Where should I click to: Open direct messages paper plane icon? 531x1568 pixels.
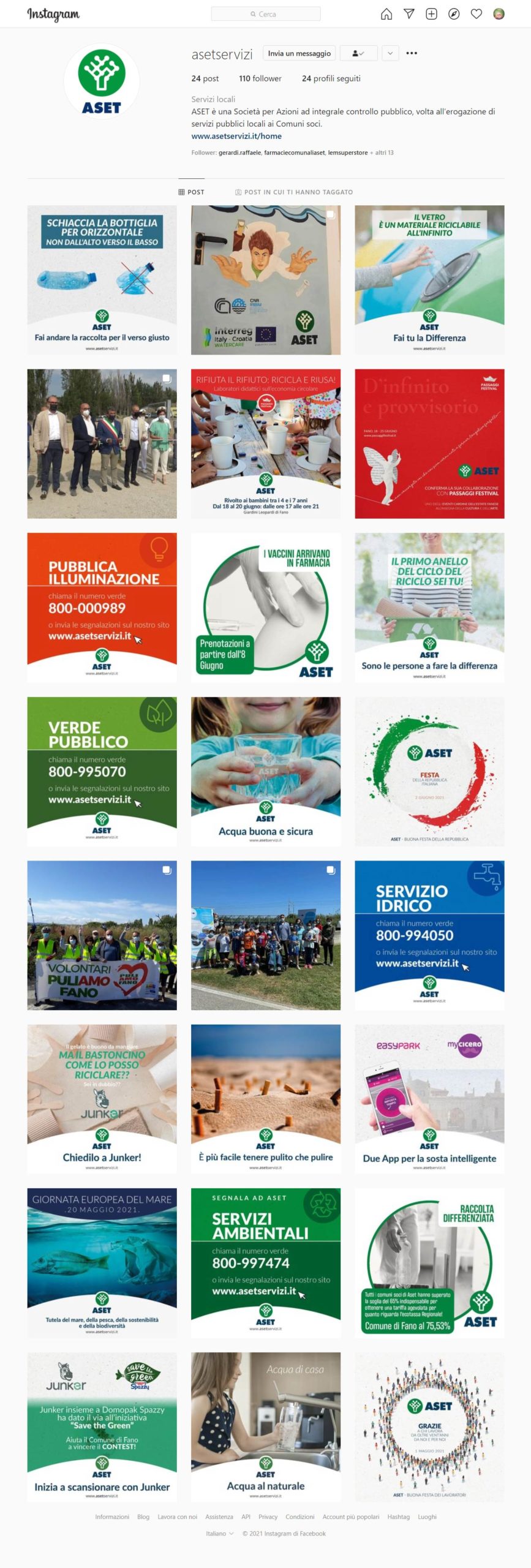[409, 14]
